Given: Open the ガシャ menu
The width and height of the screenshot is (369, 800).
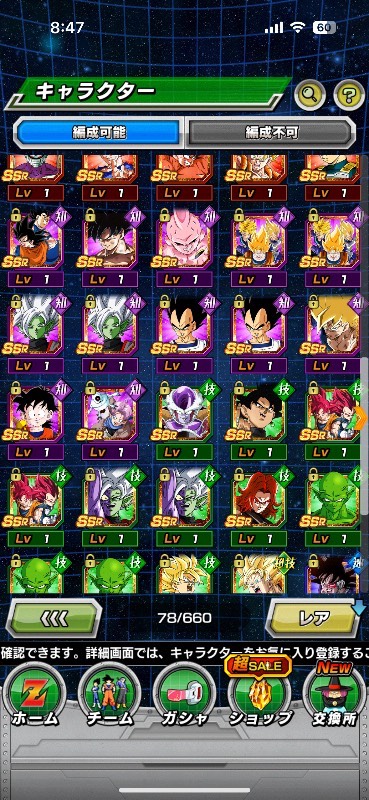Looking at the screenshot, I should click(184, 695).
